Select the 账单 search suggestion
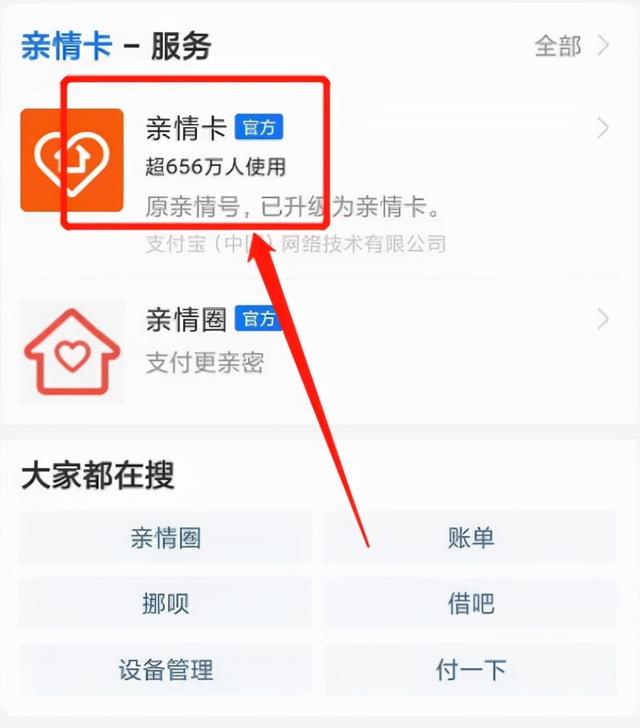 471,538
